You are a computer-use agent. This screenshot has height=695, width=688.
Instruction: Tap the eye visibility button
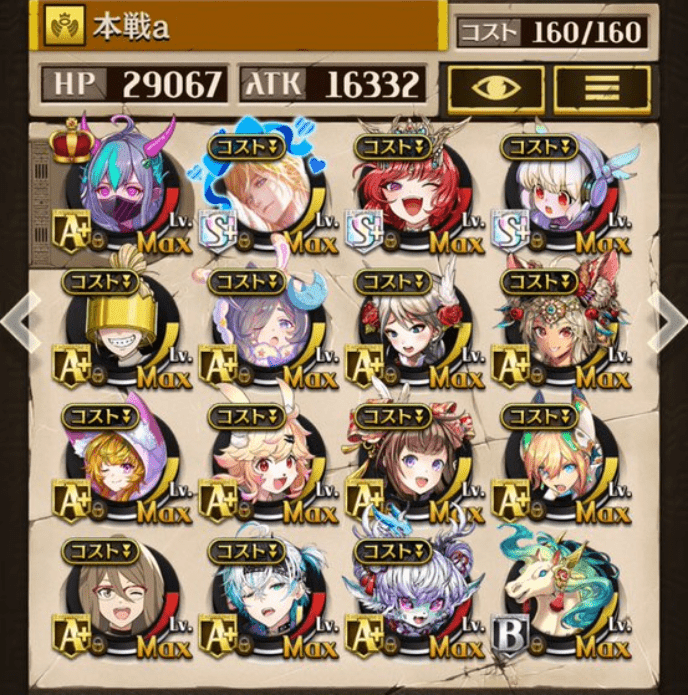coord(496,90)
